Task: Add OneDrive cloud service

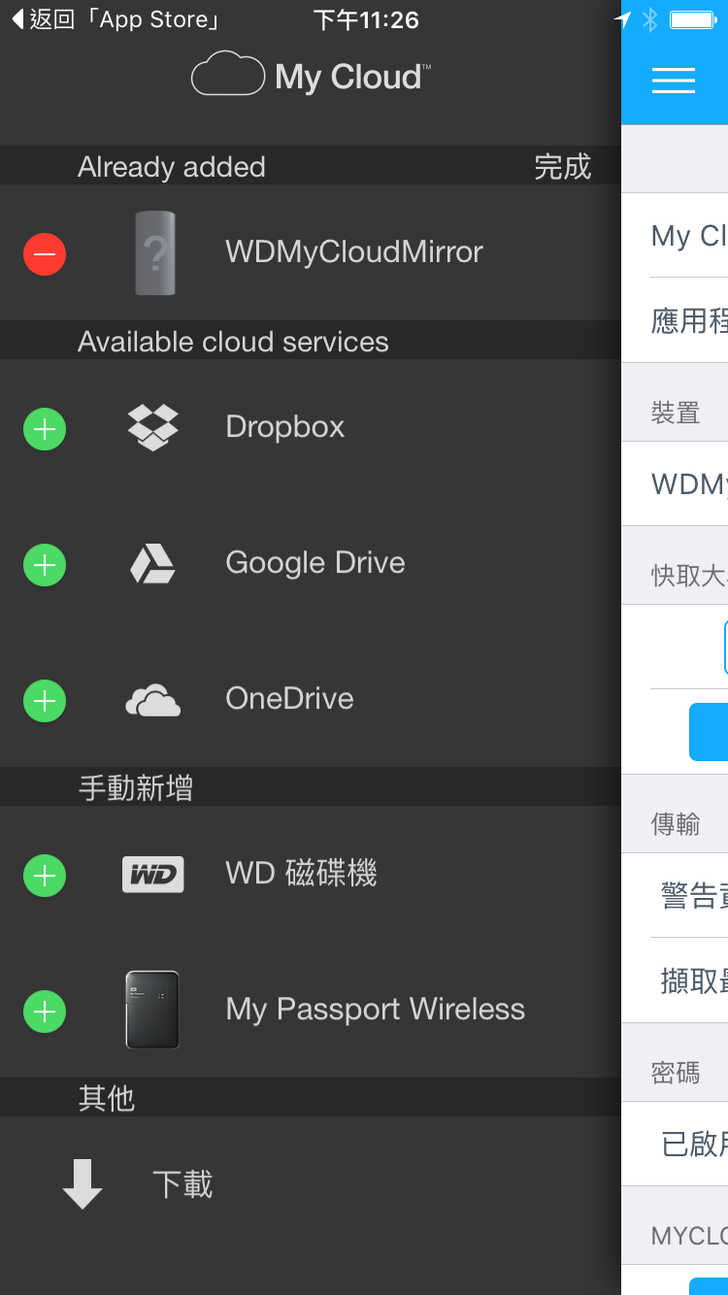Action: tap(45, 700)
